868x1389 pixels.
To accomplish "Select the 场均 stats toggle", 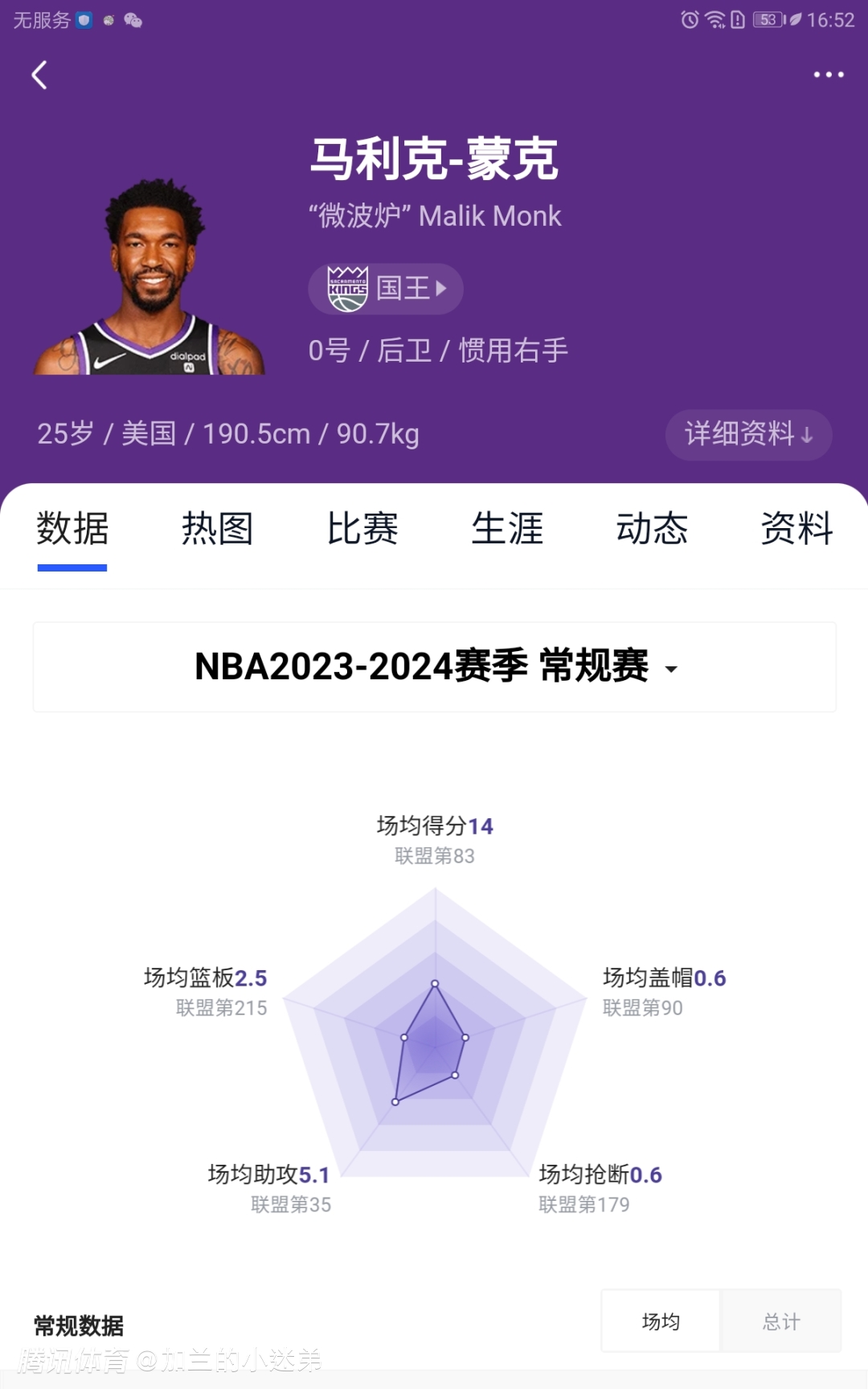I will [x=661, y=1321].
